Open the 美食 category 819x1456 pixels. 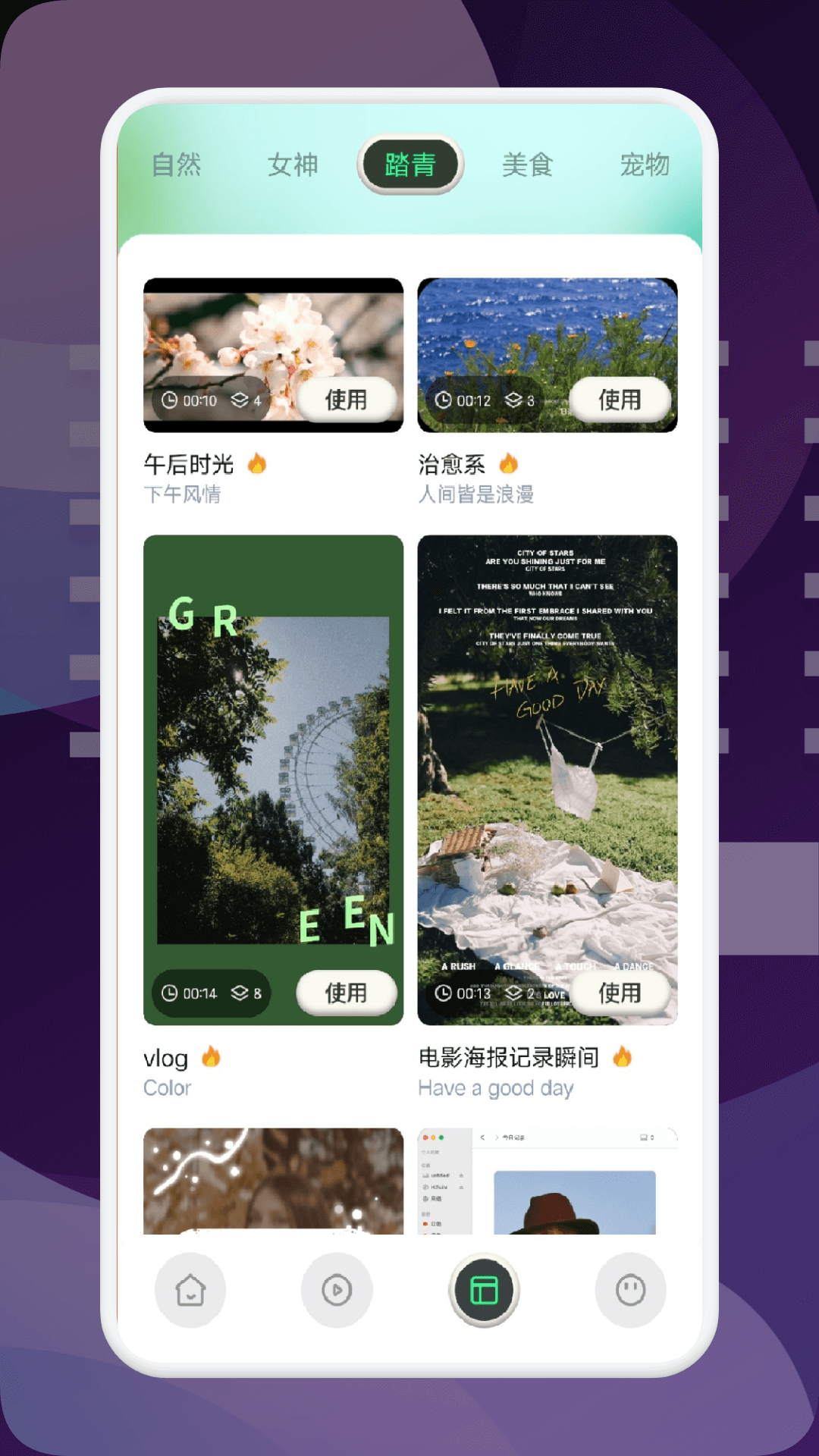tap(529, 165)
